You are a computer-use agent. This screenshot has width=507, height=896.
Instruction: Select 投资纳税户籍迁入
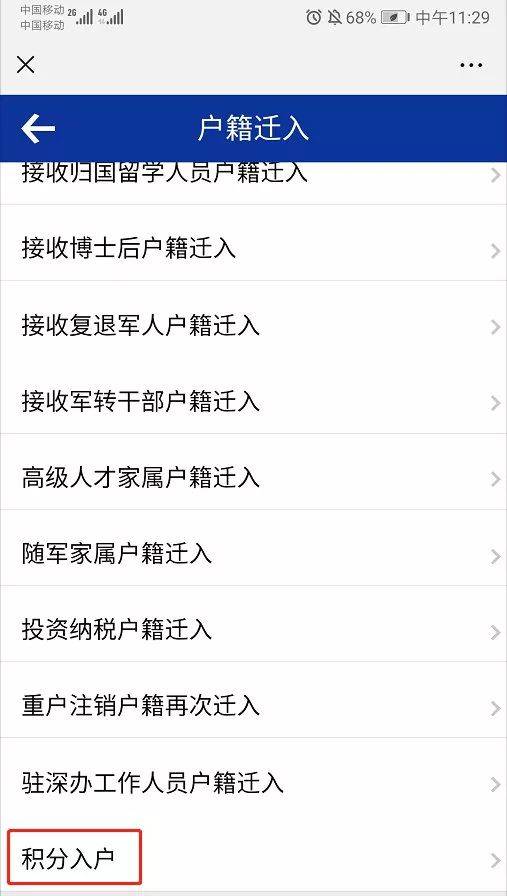point(253,630)
